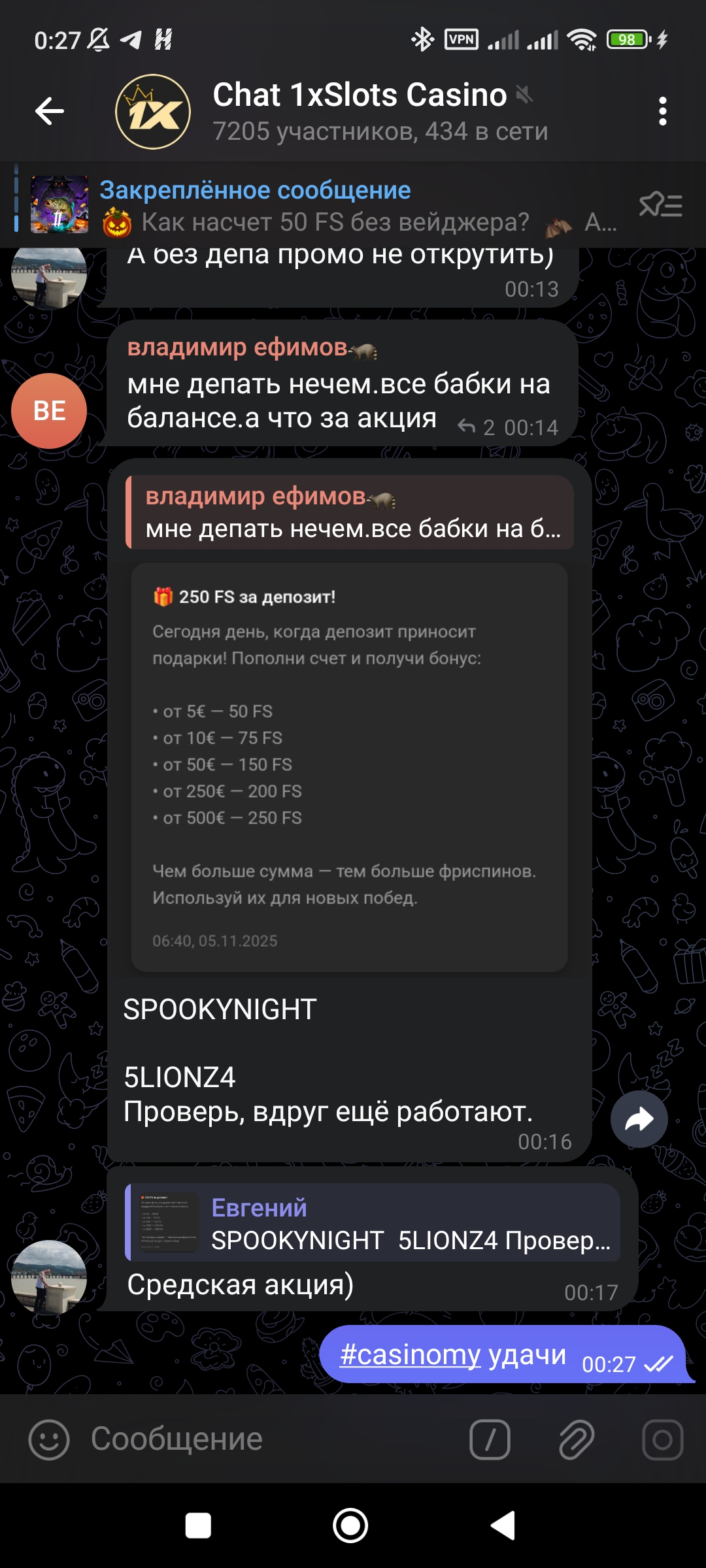Open владимир ефимов's BE avatar profile

(x=49, y=411)
